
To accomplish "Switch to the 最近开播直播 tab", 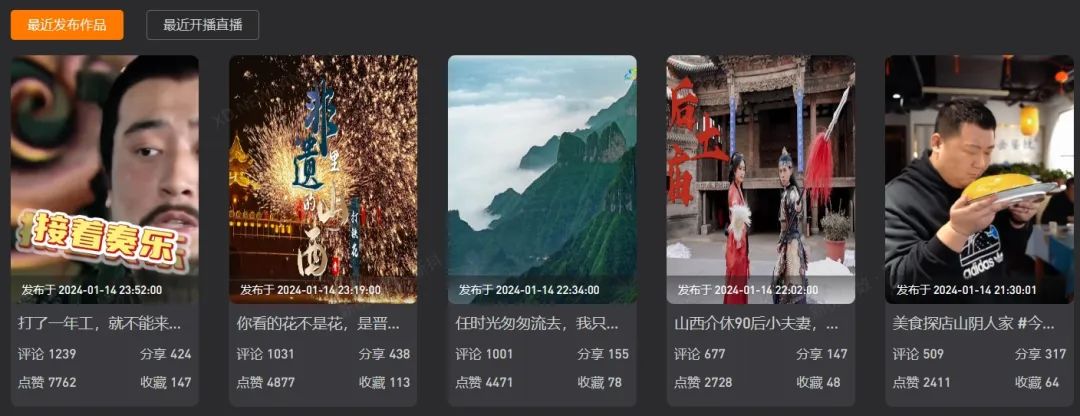I will [202, 25].
